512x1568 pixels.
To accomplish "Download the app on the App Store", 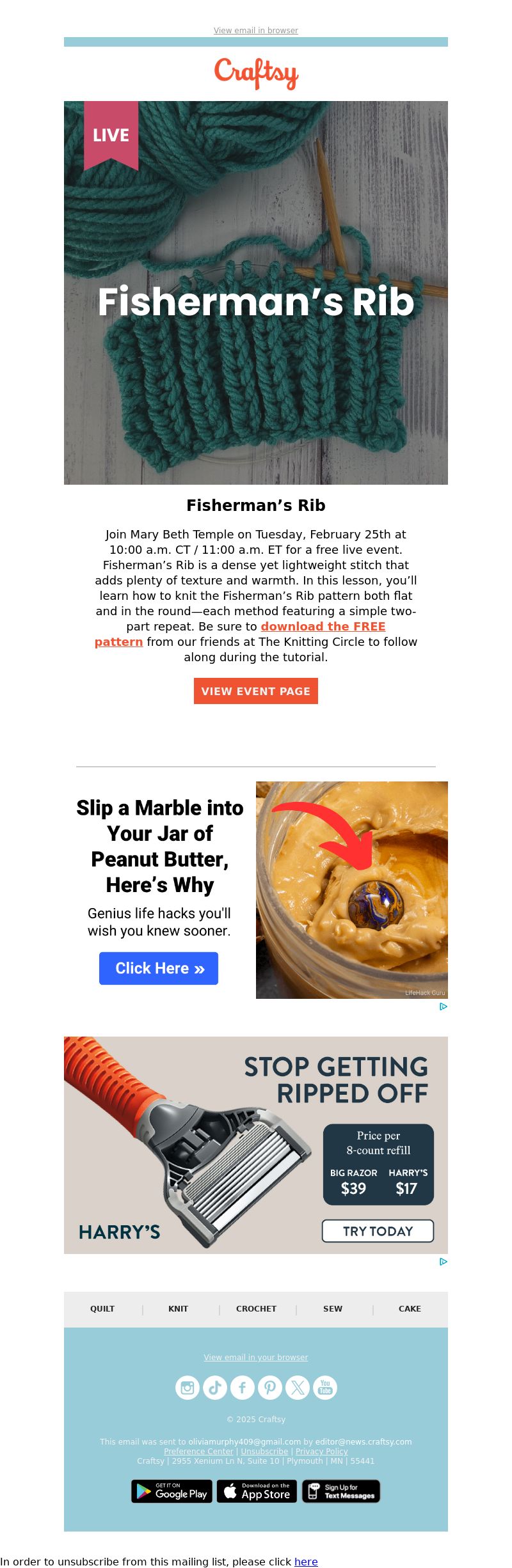I will (257, 1491).
